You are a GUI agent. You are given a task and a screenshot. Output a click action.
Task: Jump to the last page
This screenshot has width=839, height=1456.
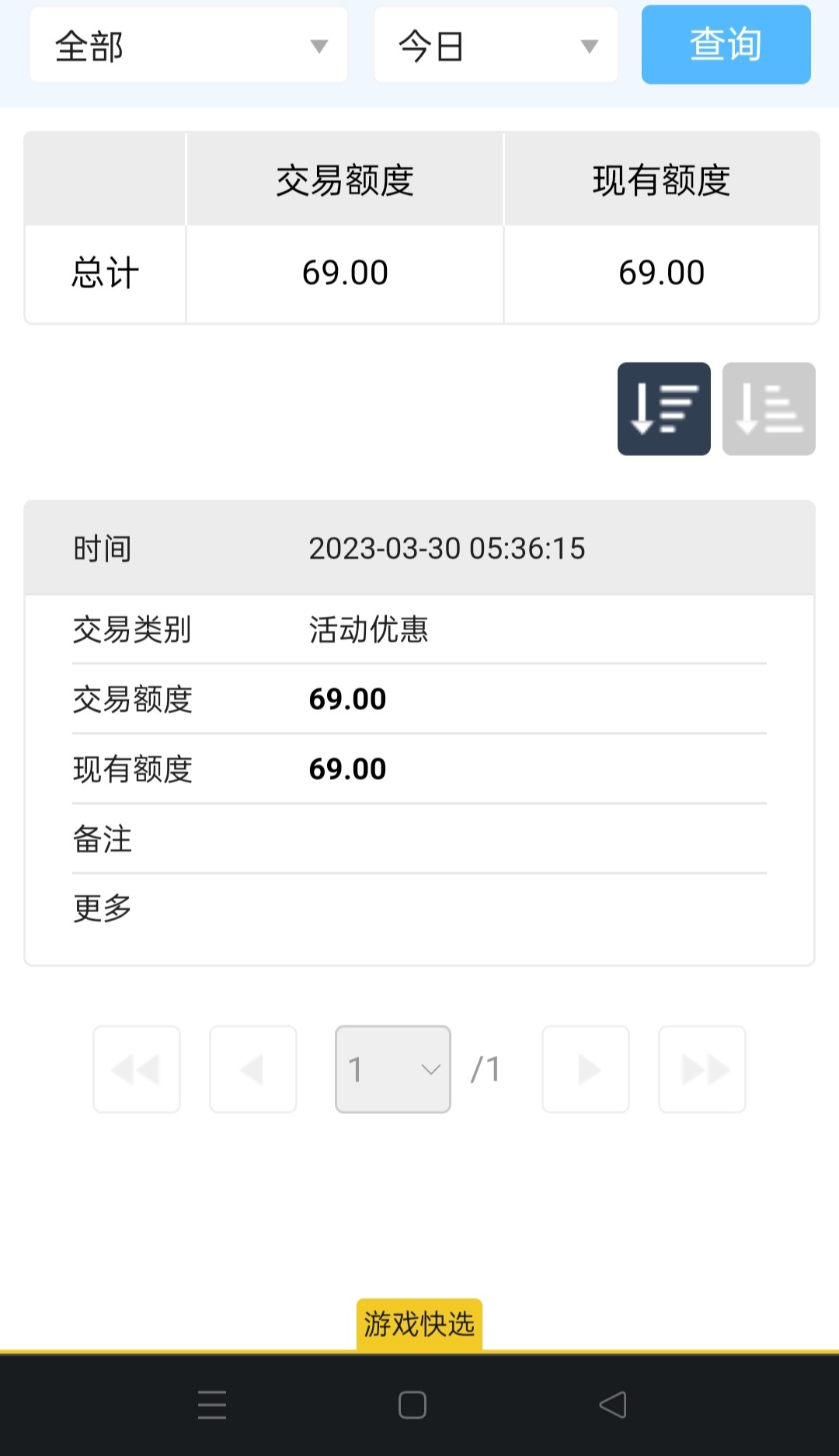click(702, 1069)
